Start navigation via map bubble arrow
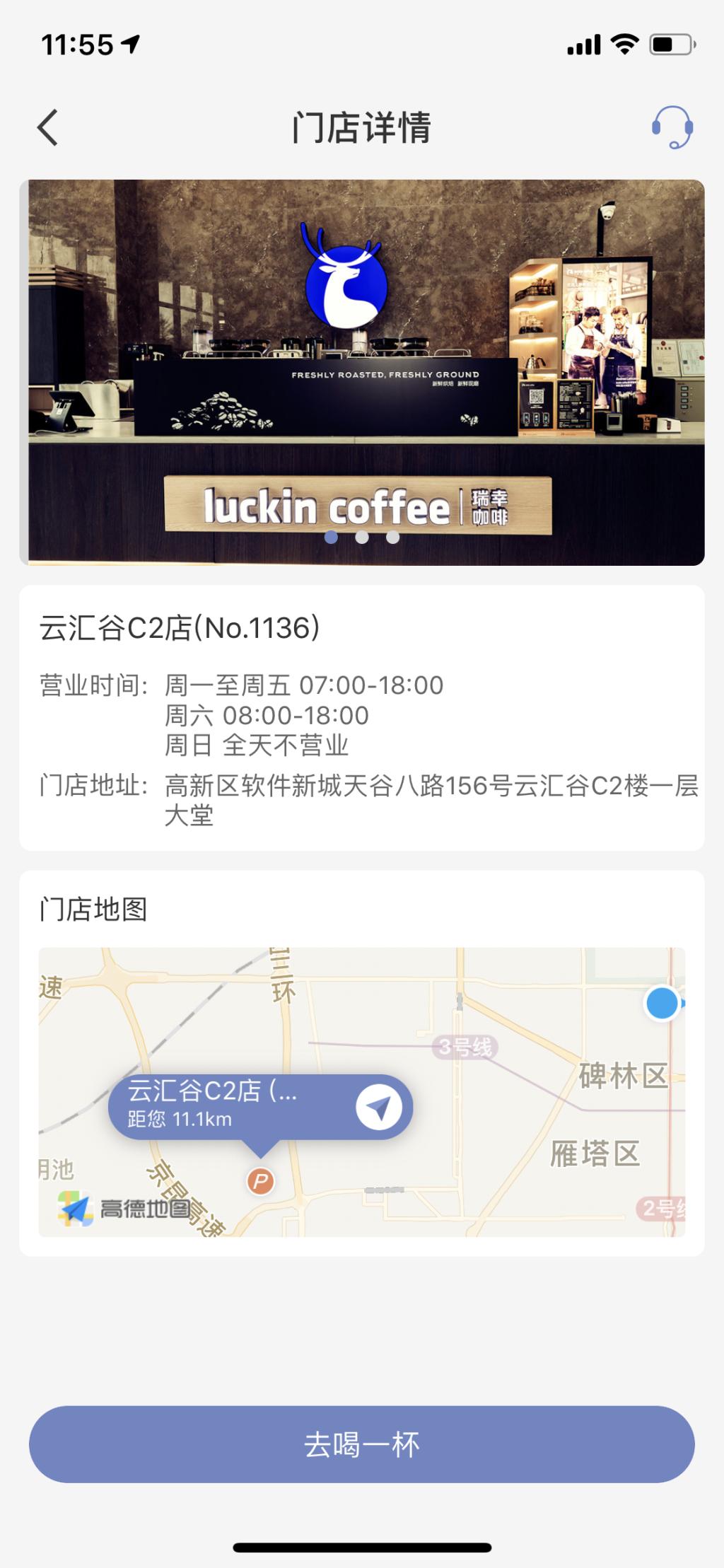This screenshot has height=1568, width=724. click(379, 1107)
